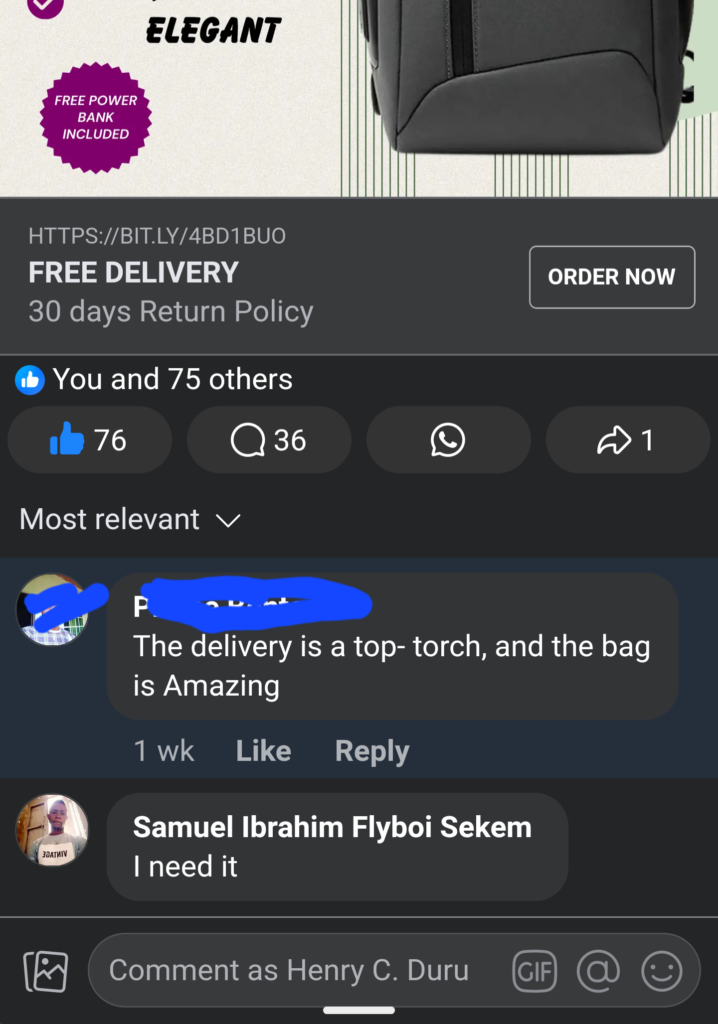Open Samuel Ibrahim Flyboi Sekem's profile name

332,827
